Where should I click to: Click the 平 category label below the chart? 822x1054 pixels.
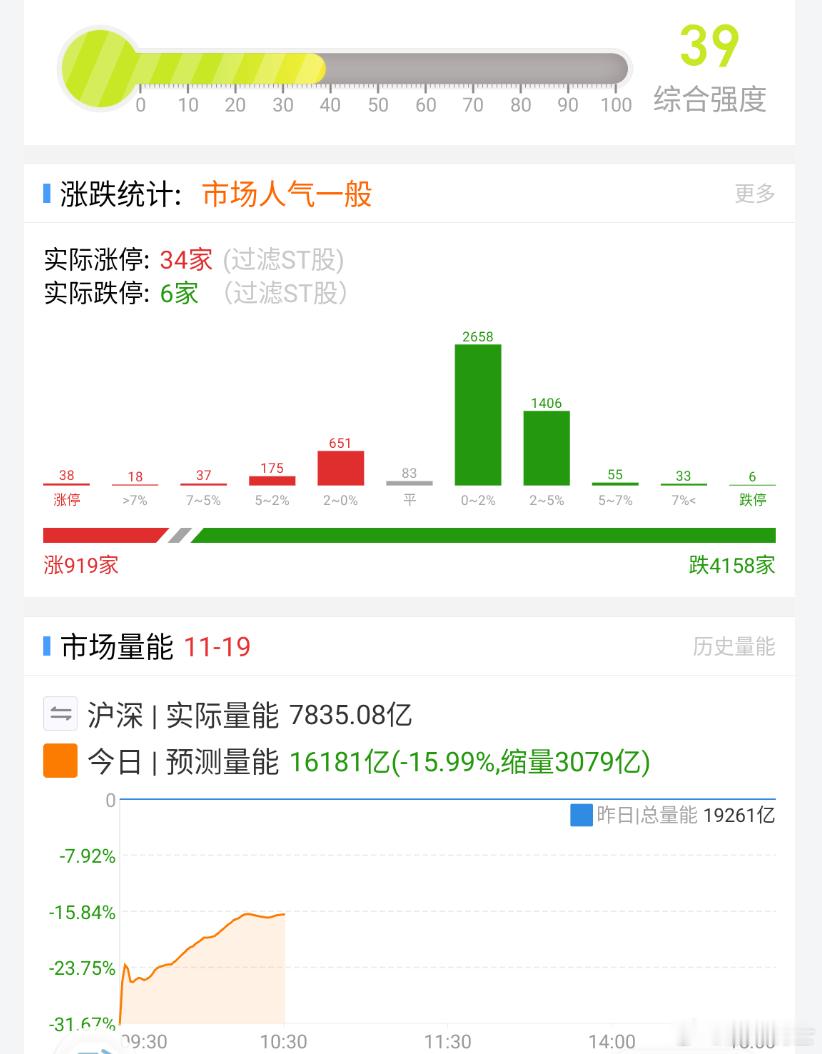point(409,500)
